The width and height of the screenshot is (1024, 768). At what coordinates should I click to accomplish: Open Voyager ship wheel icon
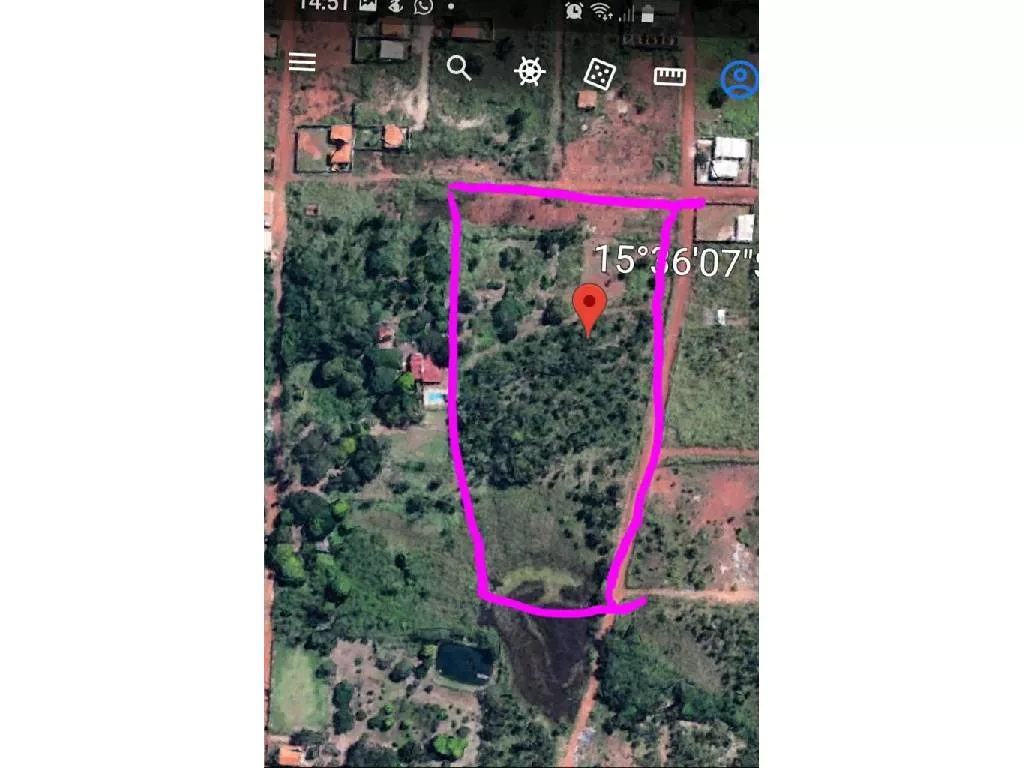530,71
